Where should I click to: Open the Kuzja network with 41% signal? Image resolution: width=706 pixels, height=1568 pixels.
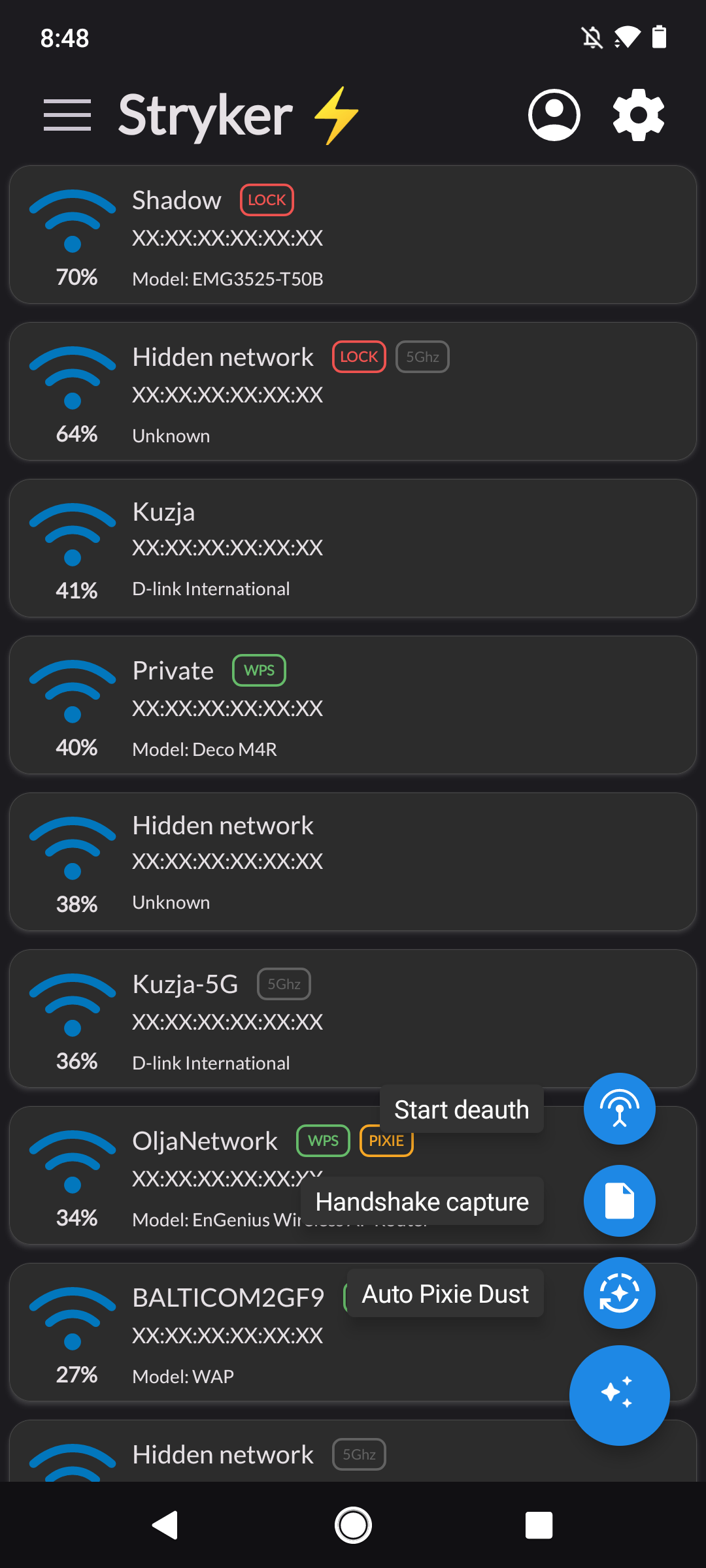[x=353, y=549]
